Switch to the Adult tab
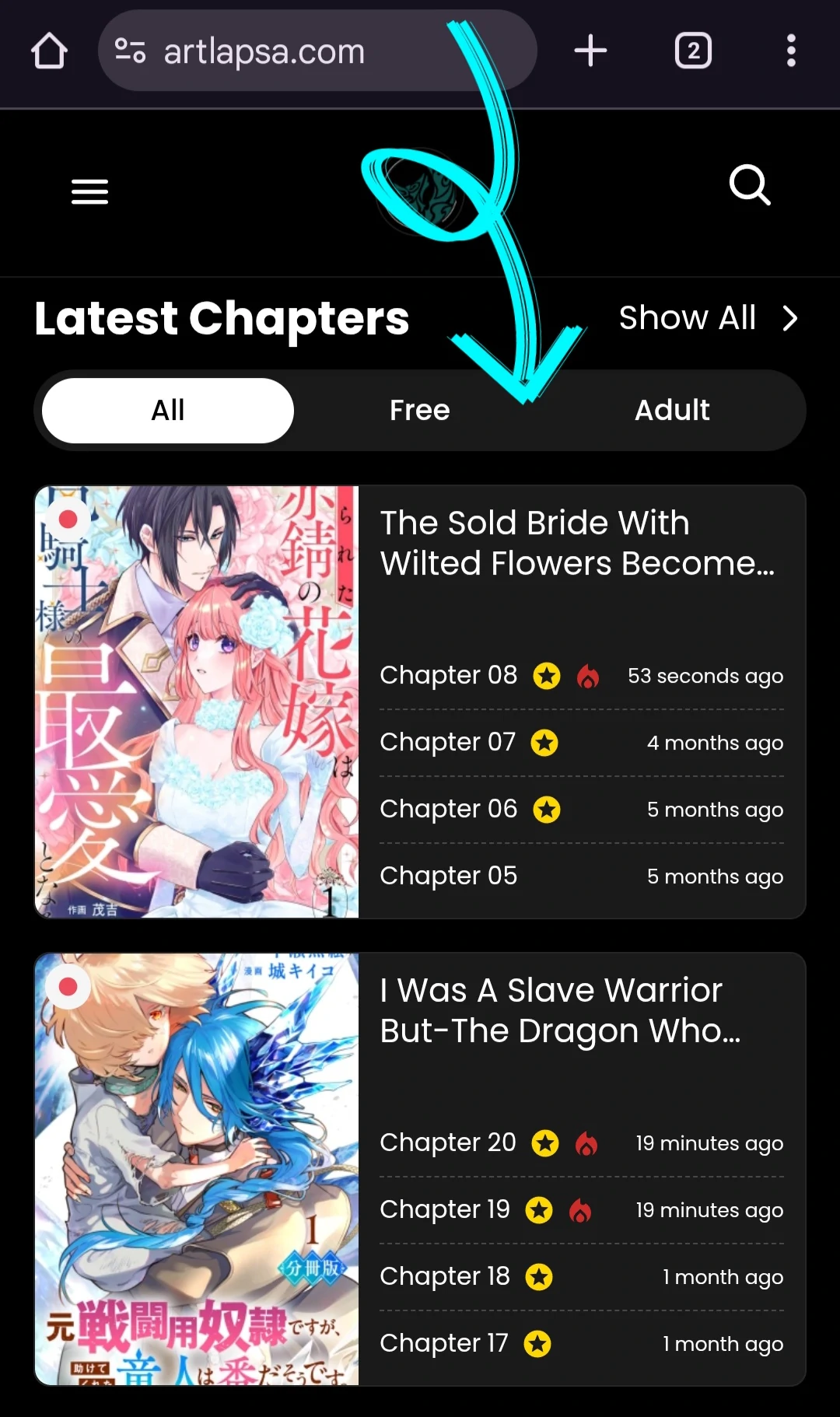The height and width of the screenshot is (1417, 840). click(672, 411)
